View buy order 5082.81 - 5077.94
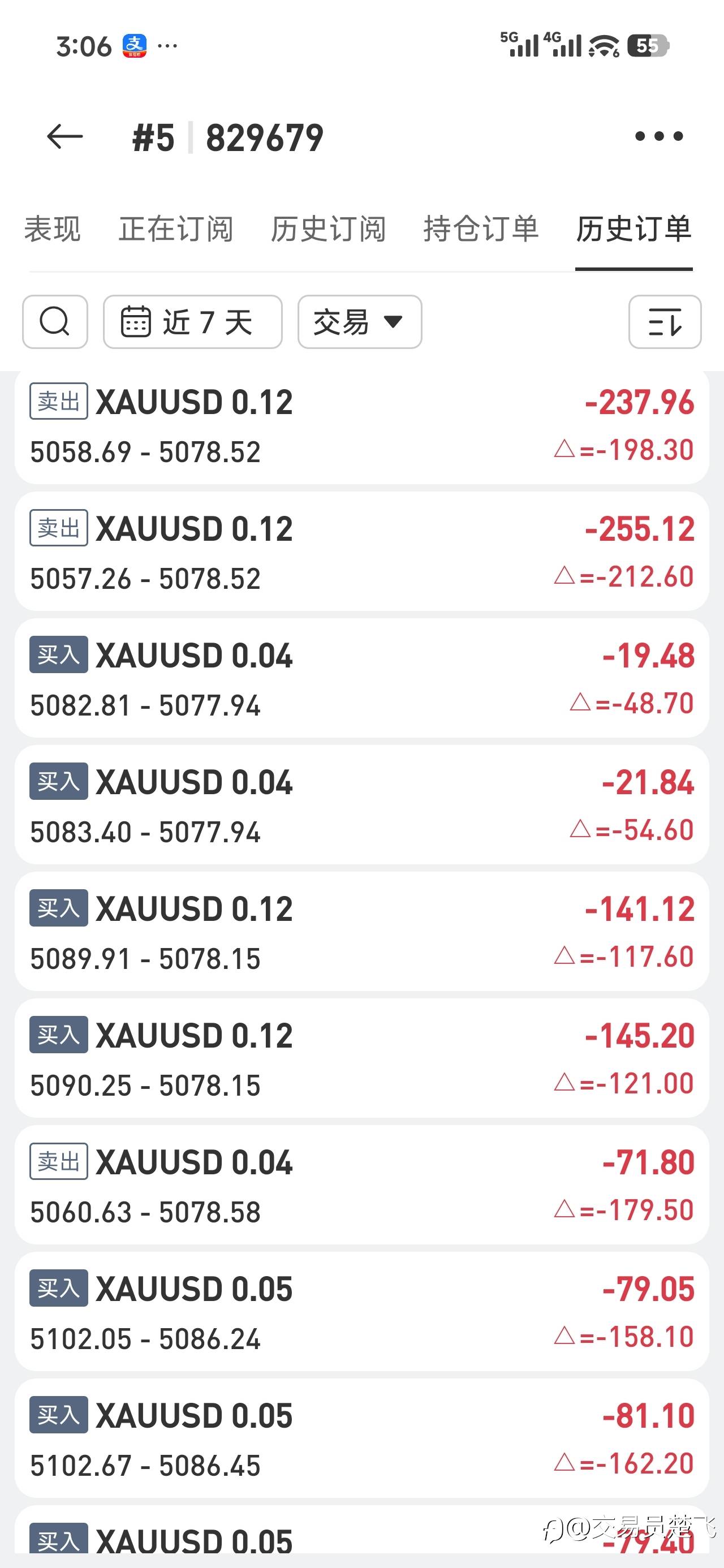 click(361, 678)
